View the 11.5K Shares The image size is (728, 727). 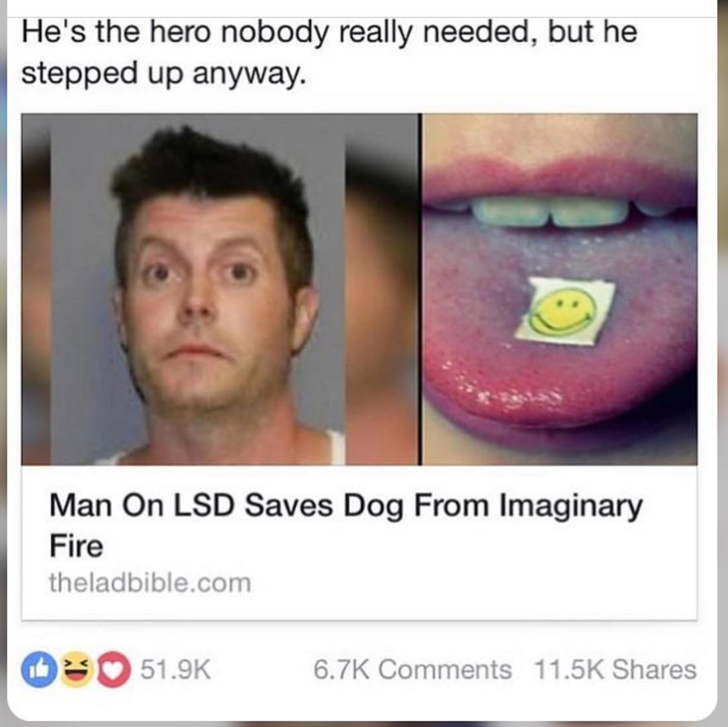click(x=615, y=669)
